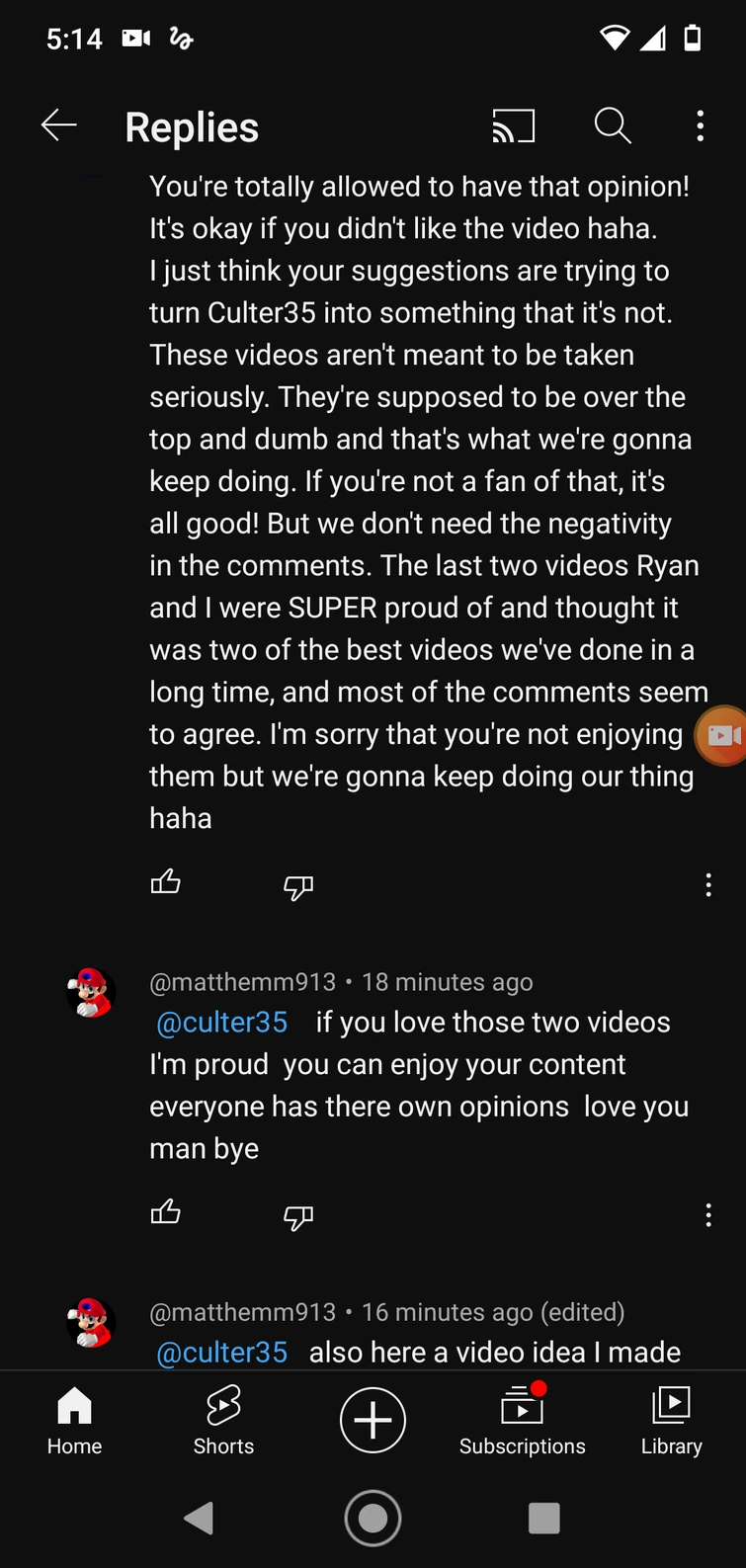The image size is (746, 1568).
Task: Like the long reply ending with haha
Action: click(x=165, y=882)
